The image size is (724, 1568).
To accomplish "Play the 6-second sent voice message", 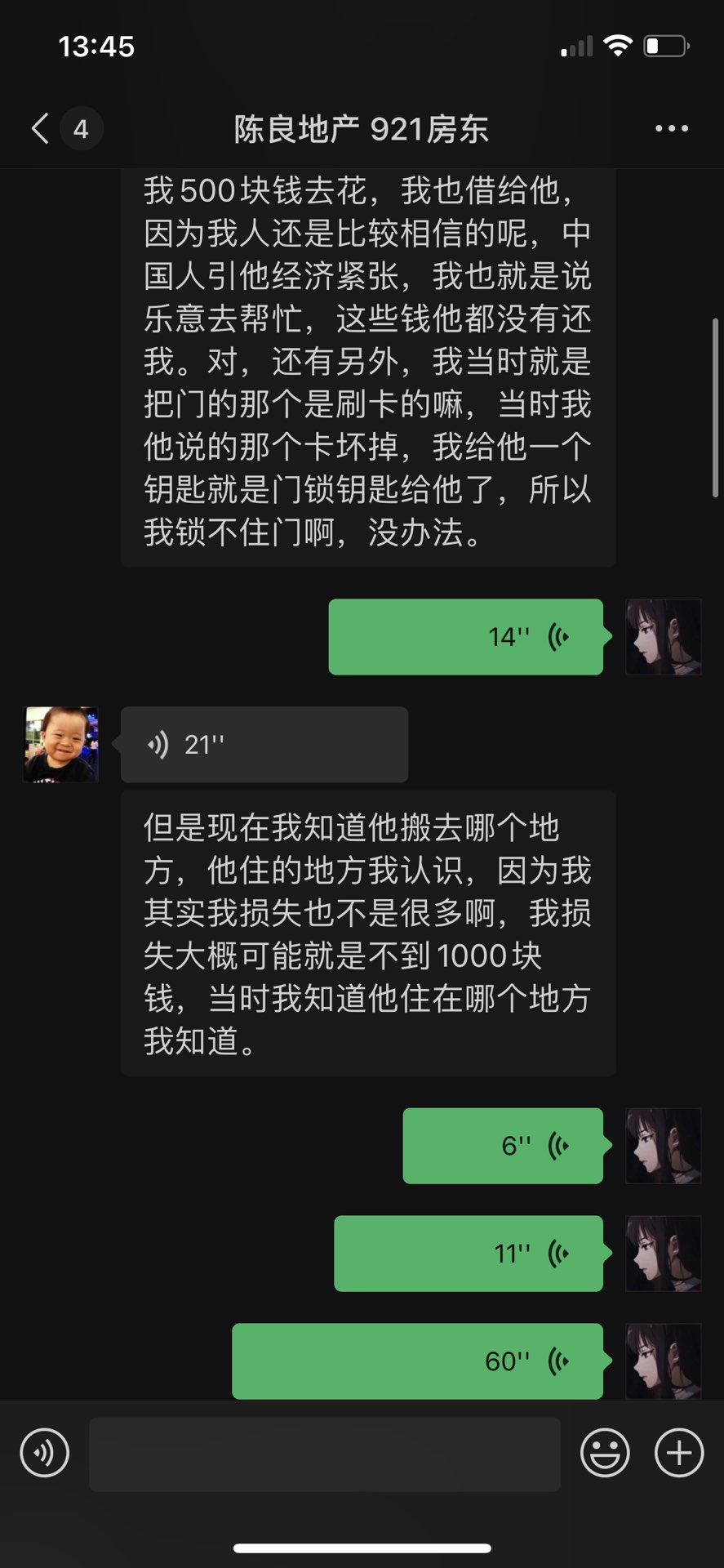I will (x=503, y=1146).
